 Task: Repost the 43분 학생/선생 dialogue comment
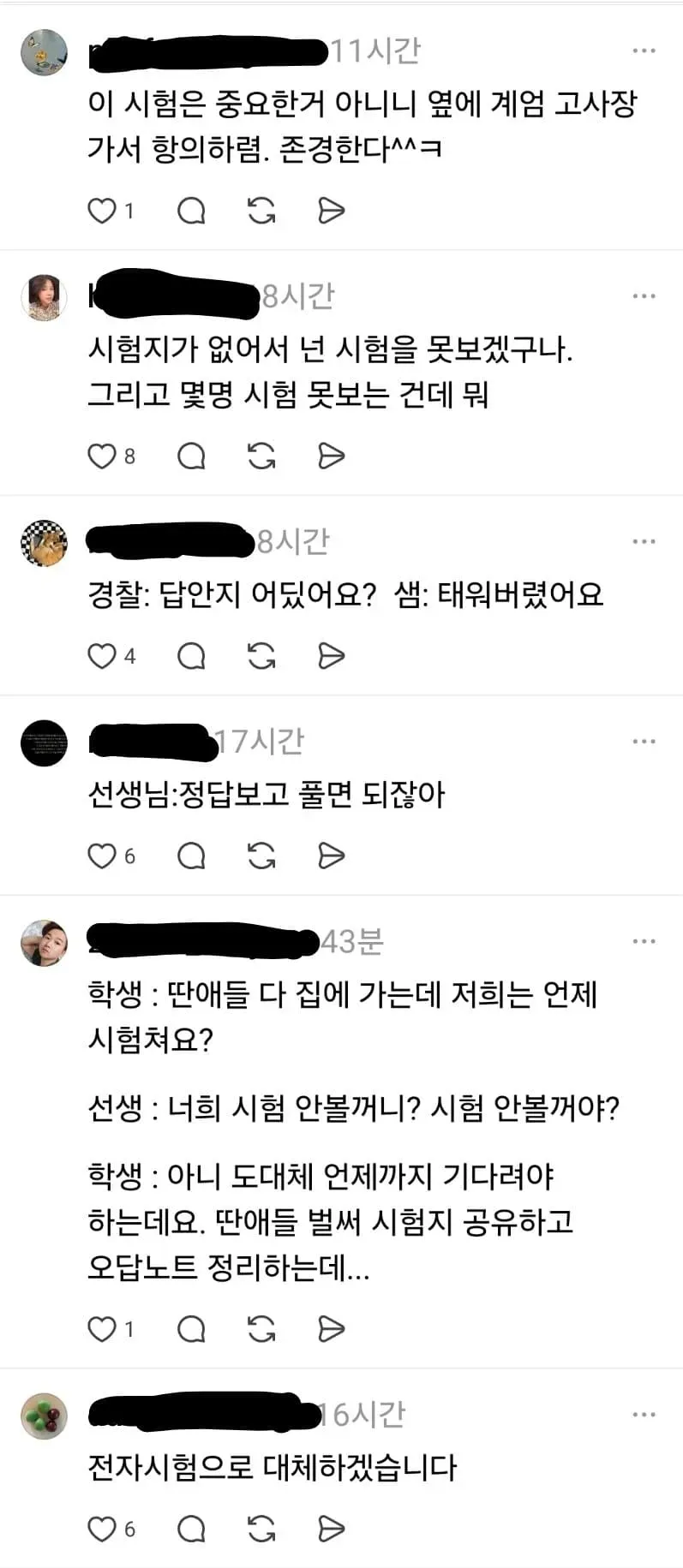[x=261, y=1329]
